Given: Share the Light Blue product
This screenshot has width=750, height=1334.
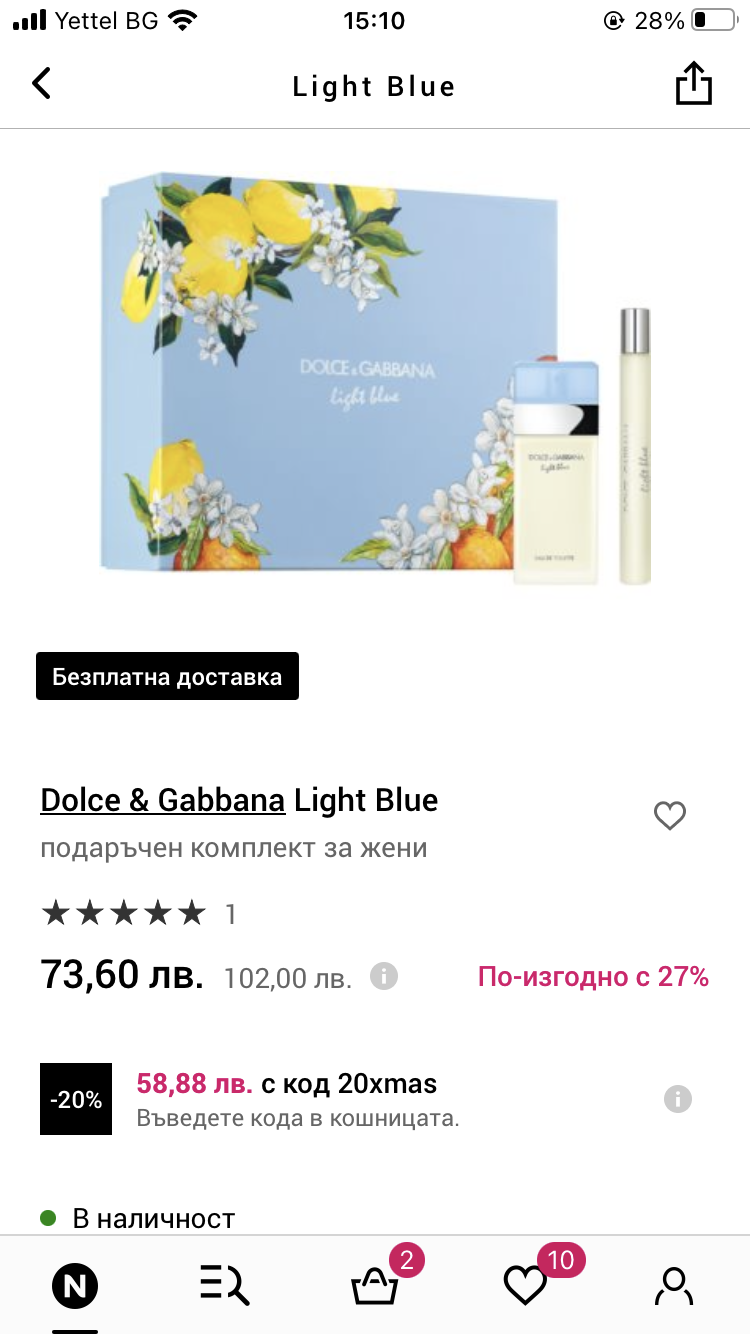Looking at the screenshot, I should coord(693,84).
